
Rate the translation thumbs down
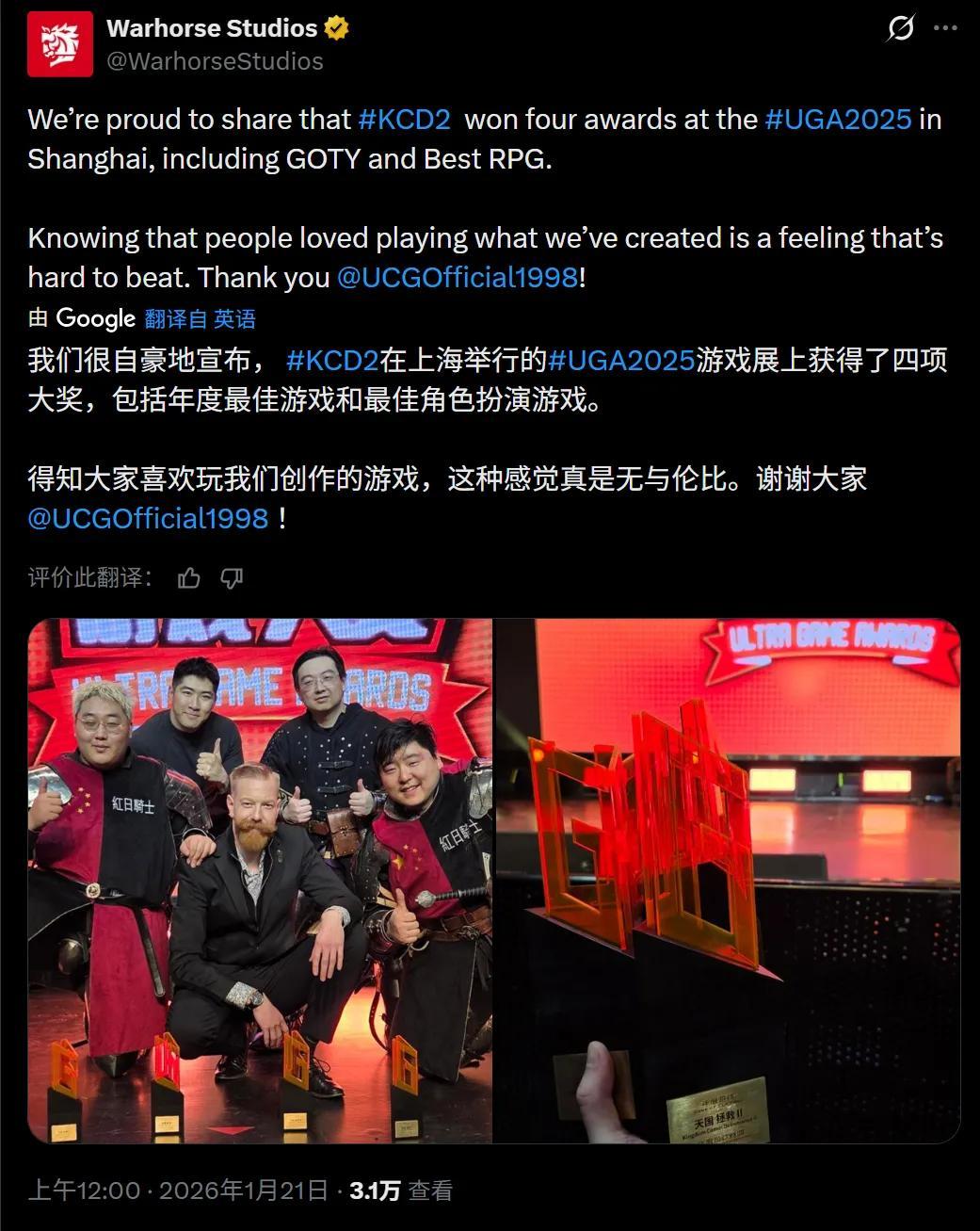[232, 577]
